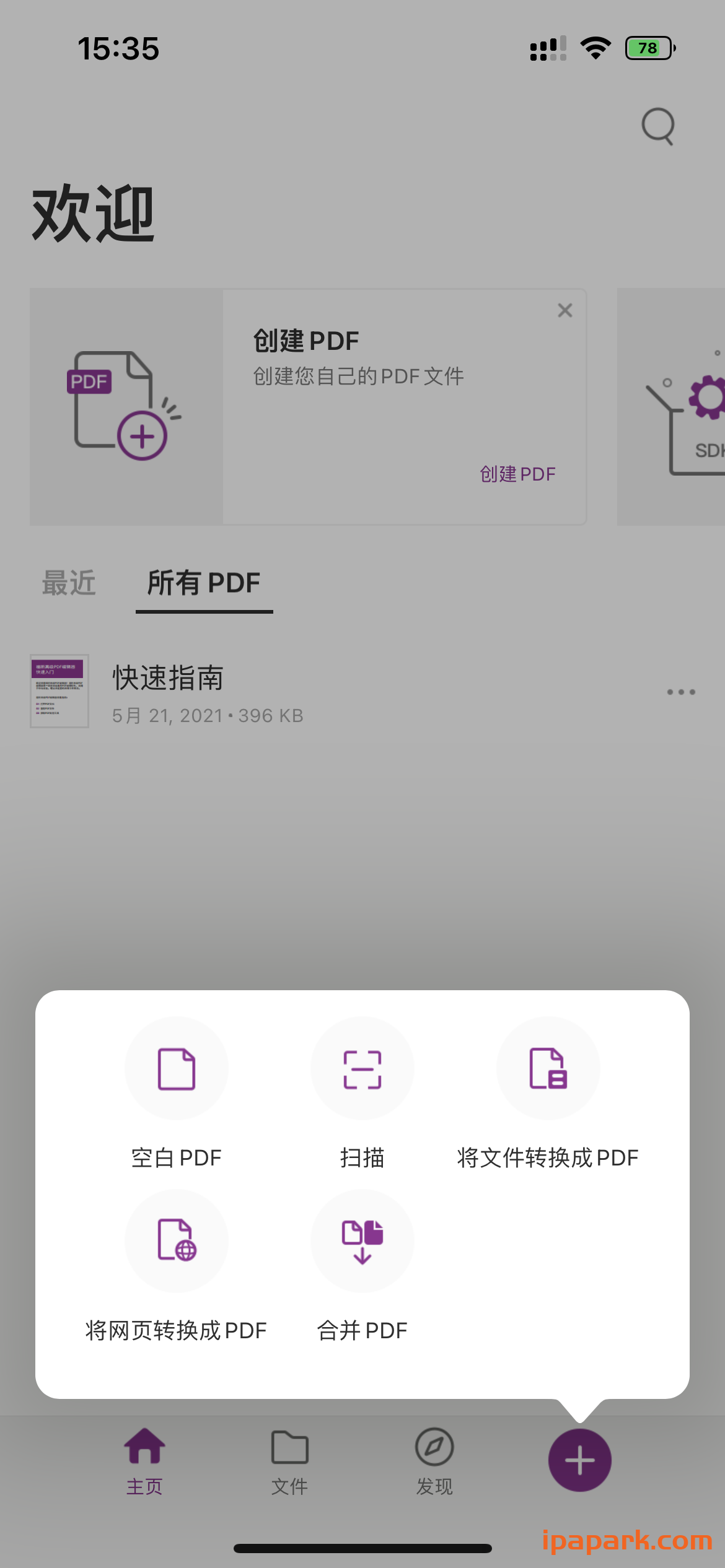Viewport: 725px width, 1568px height.
Task: Tap the 快速指南 document thumbnail
Action: tap(59, 692)
